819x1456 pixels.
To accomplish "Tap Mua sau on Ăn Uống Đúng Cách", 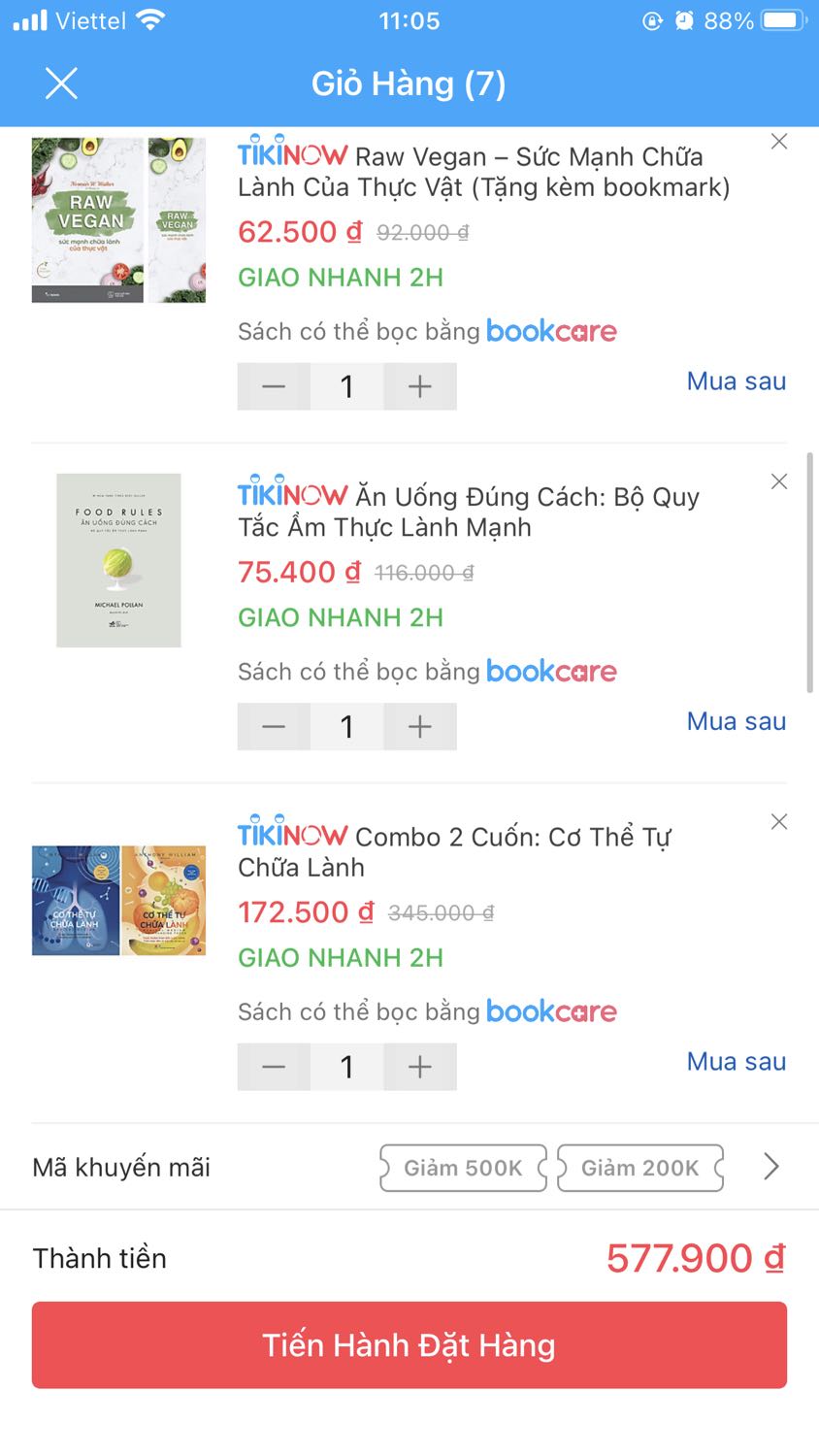I will [x=736, y=721].
